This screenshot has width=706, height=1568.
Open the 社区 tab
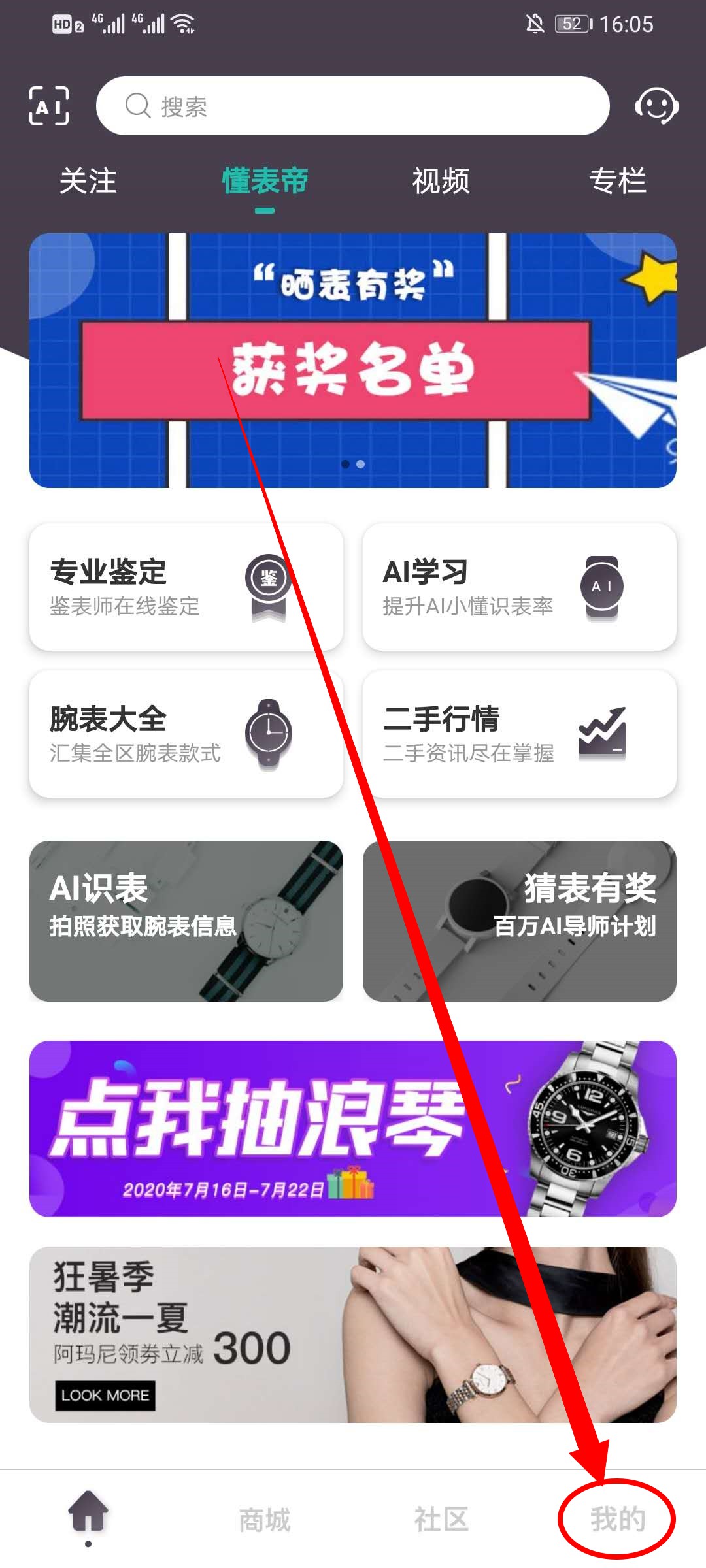441,1520
